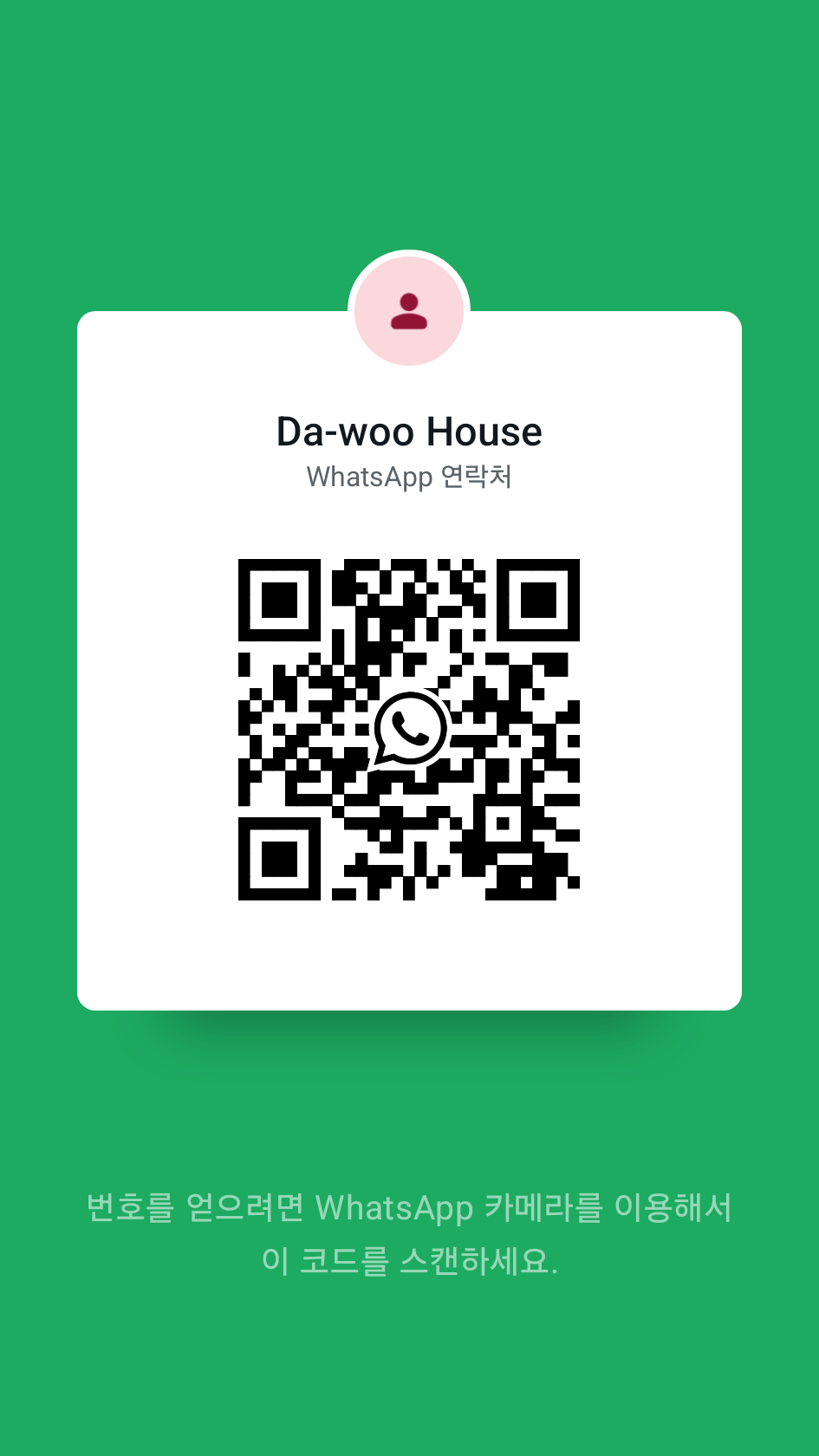Tap the second line reading 이 코드를 스캔하세요
This screenshot has height=1456, width=819.
click(x=409, y=1263)
